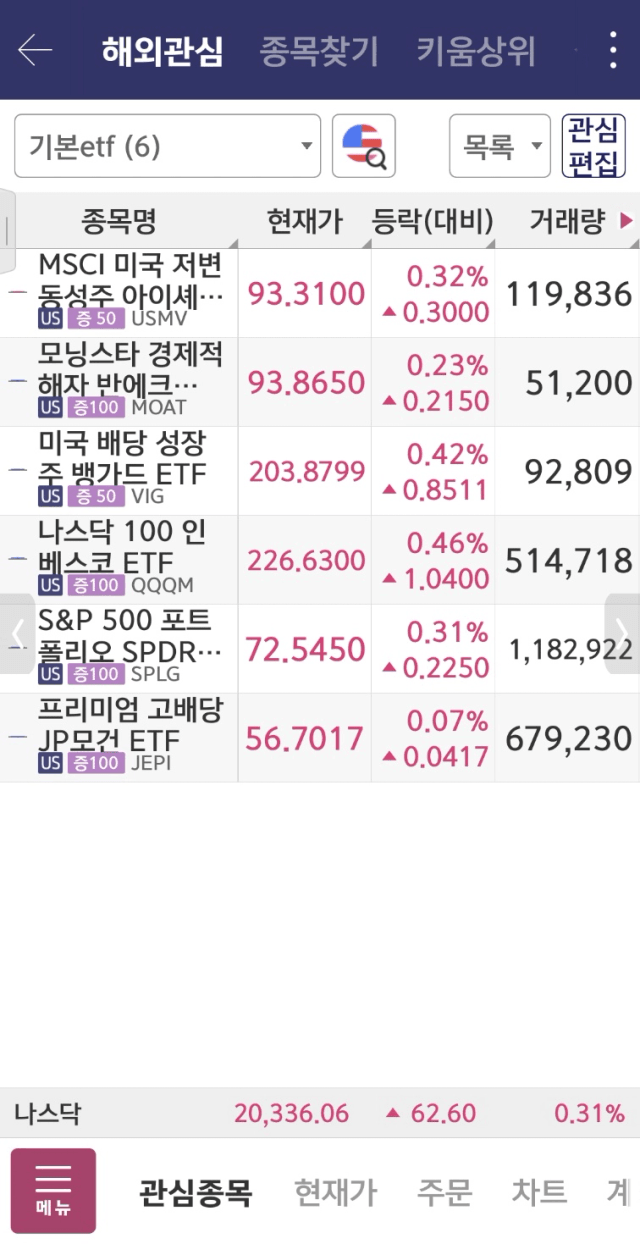The image size is (640, 1244).
Task: Open the USMV stock row
Action: [320, 293]
